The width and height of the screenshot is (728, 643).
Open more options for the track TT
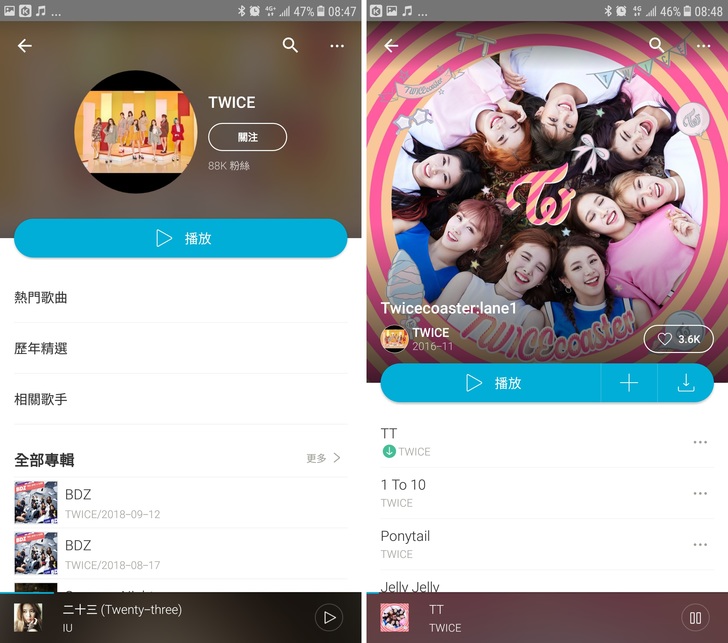click(x=700, y=442)
